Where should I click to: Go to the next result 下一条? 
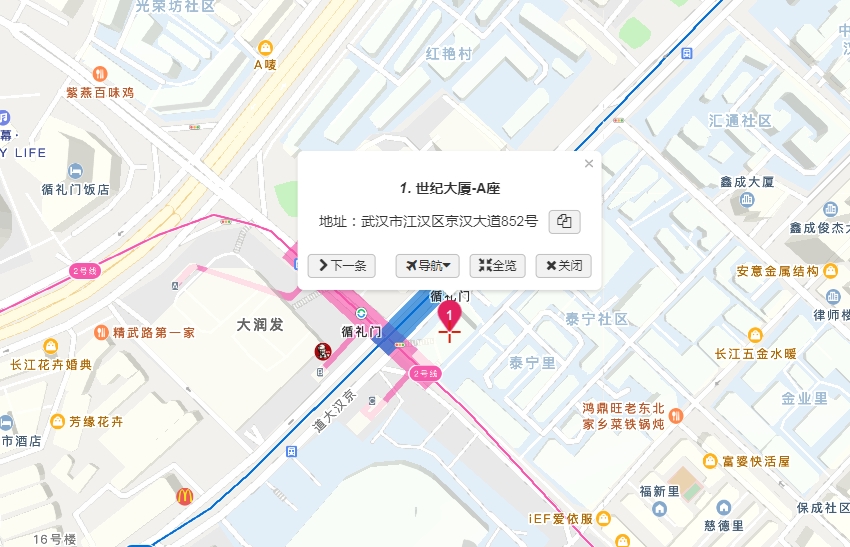(x=342, y=266)
